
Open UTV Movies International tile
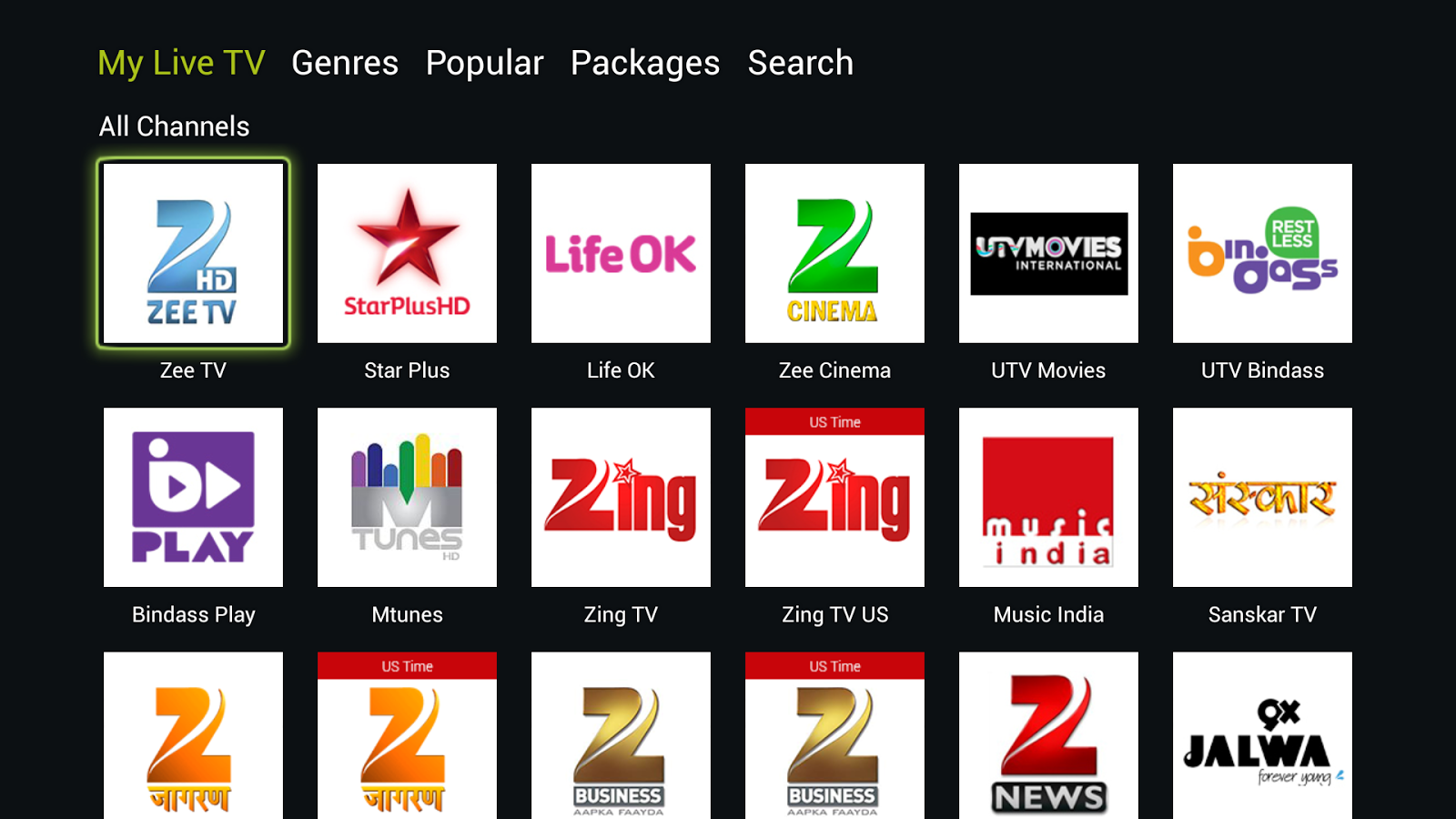(1048, 253)
